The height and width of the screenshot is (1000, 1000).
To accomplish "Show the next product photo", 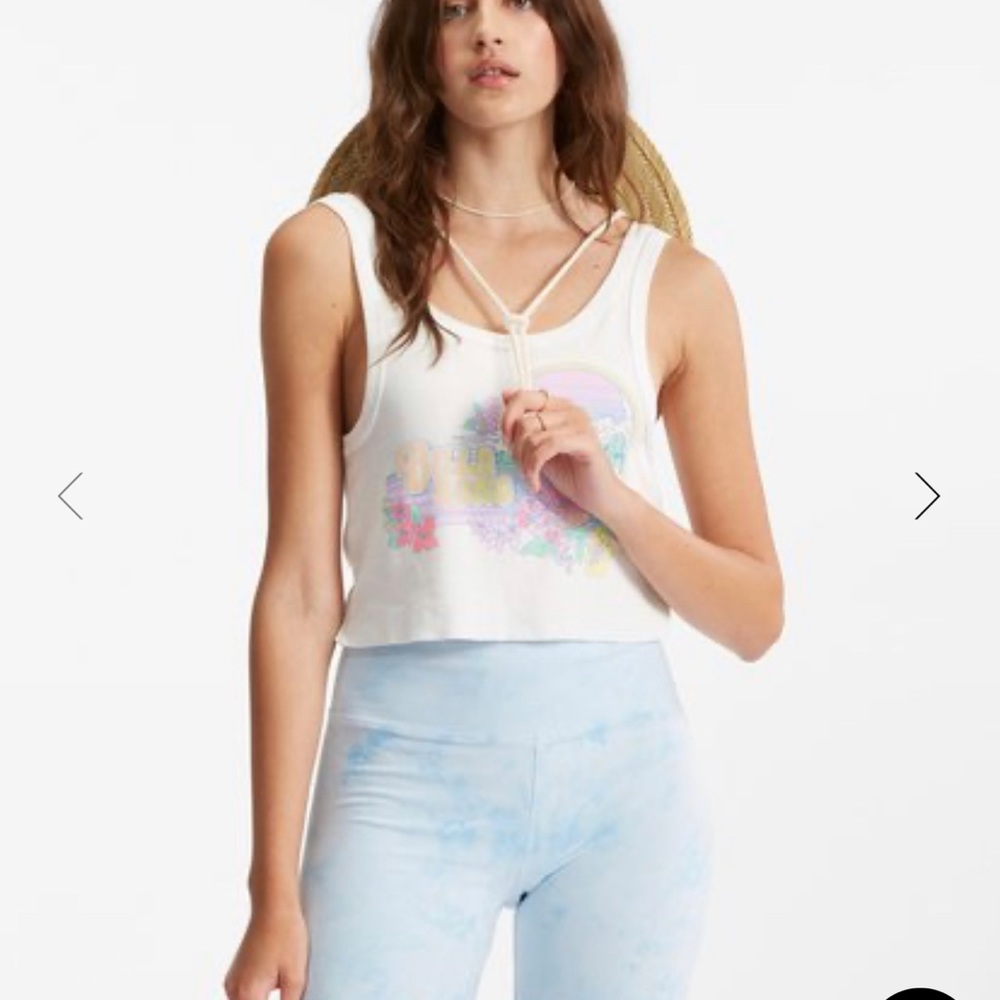I will click(x=927, y=496).
